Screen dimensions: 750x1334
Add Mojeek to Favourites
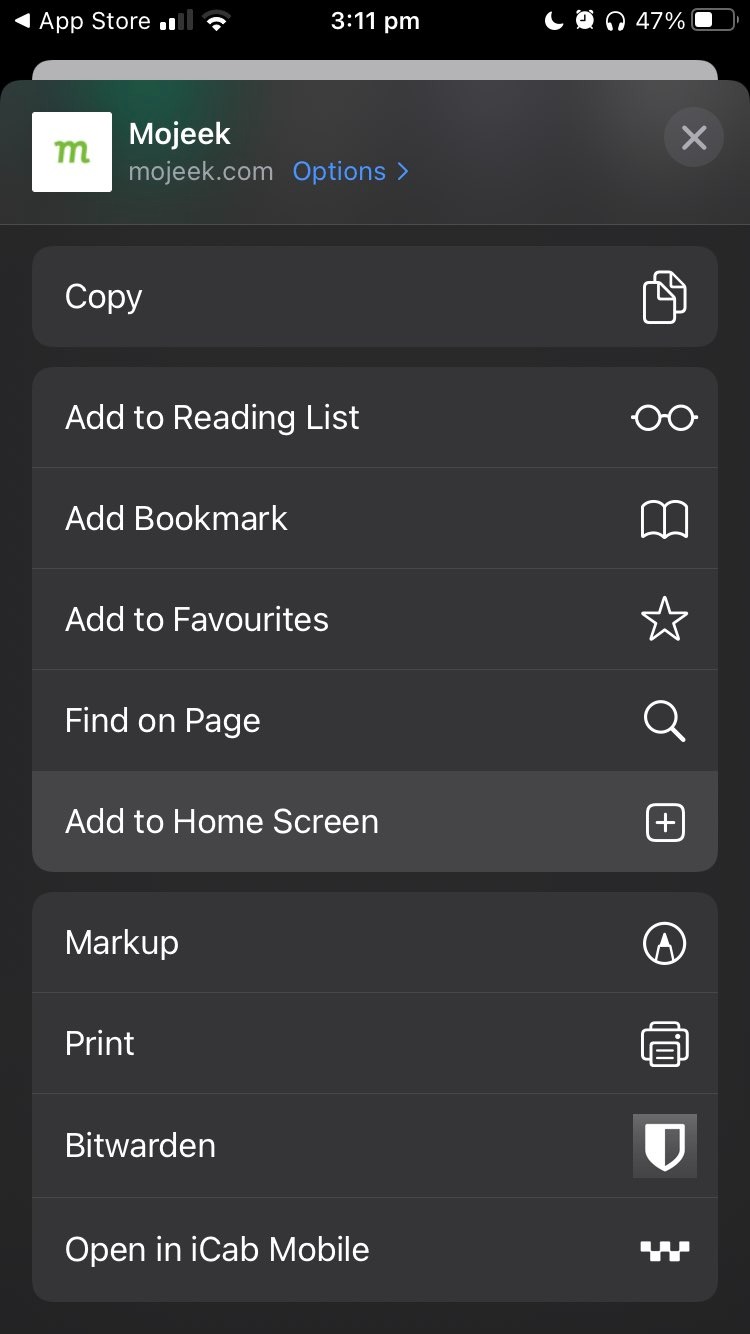point(374,620)
